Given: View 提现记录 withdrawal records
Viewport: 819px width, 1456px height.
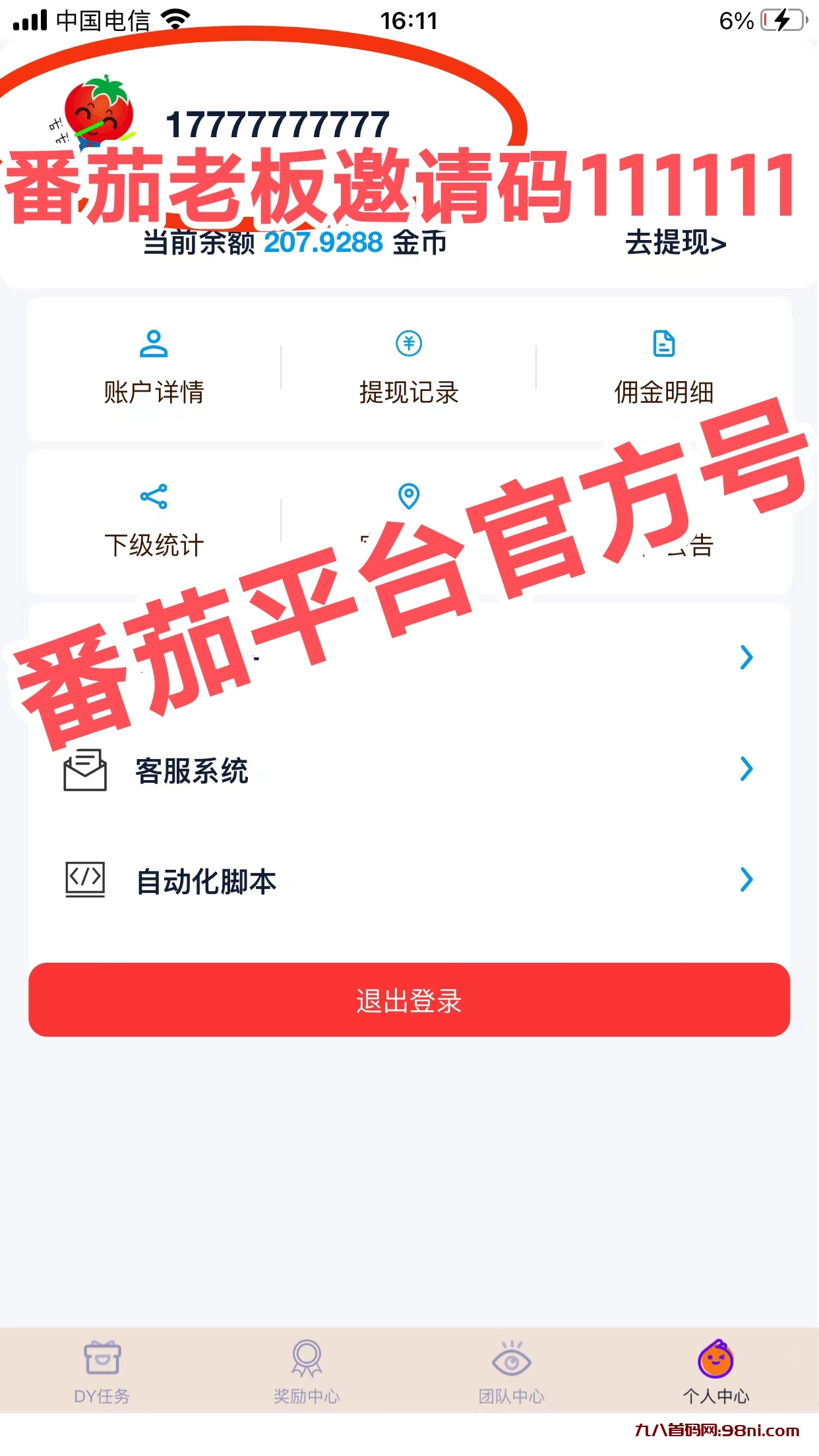Looking at the screenshot, I should pyautogui.click(x=409, y=368).
